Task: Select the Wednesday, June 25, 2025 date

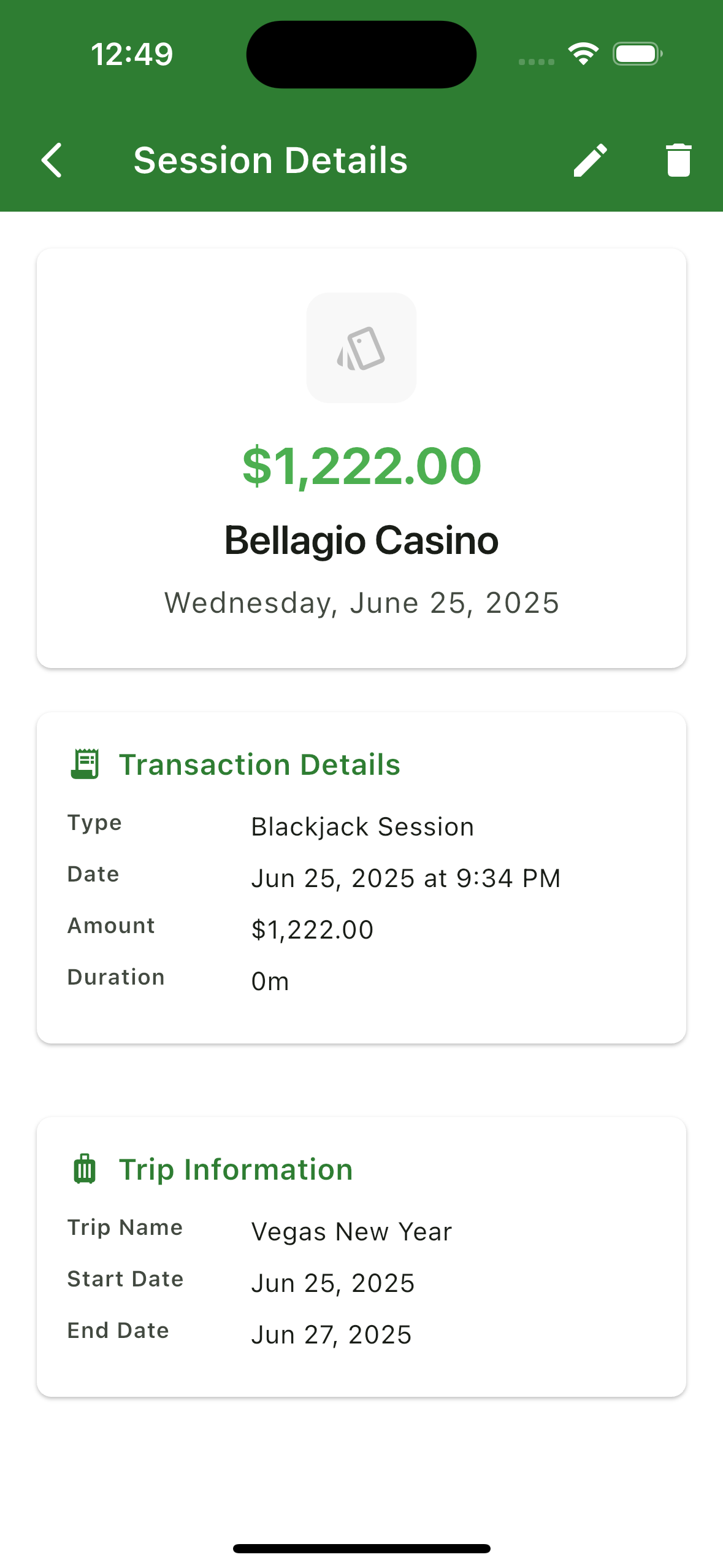Action: point(361,602)
